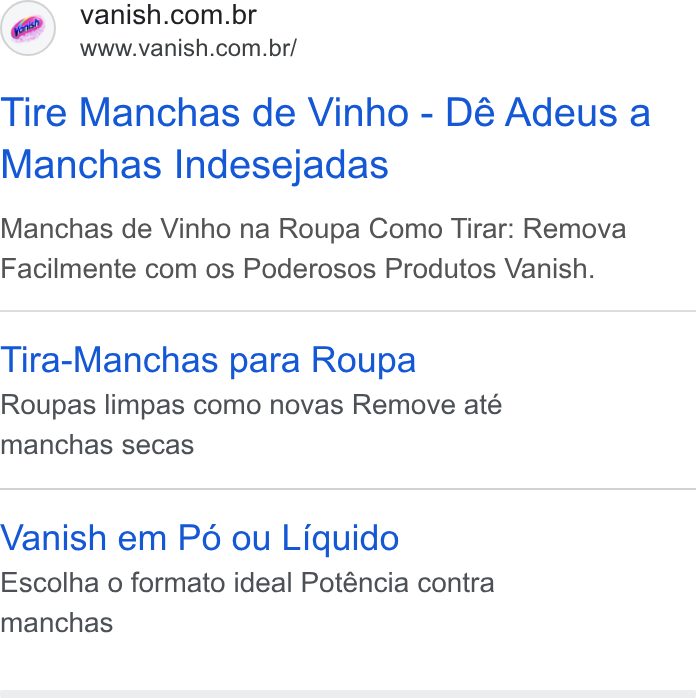Open the Vanish em Pó ou Líquido sitelink

199,538
